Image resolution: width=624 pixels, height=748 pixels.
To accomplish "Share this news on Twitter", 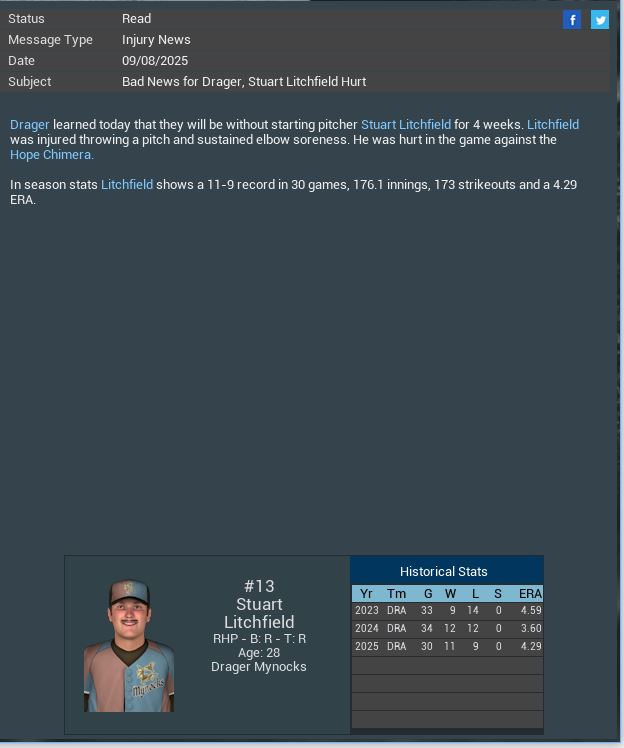I will point(600,20).
